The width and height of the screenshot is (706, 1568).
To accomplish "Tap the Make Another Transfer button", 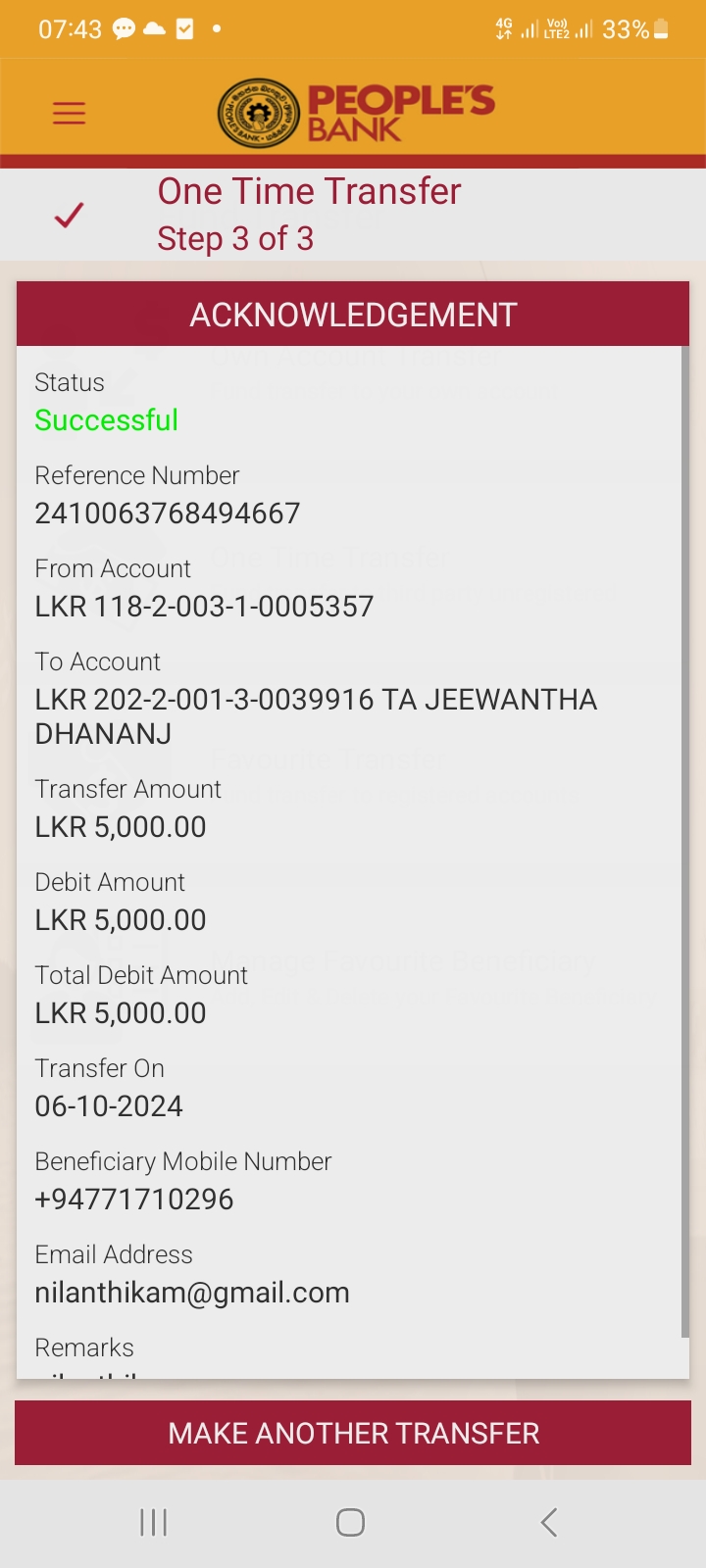I will [x=353, y=1433].
